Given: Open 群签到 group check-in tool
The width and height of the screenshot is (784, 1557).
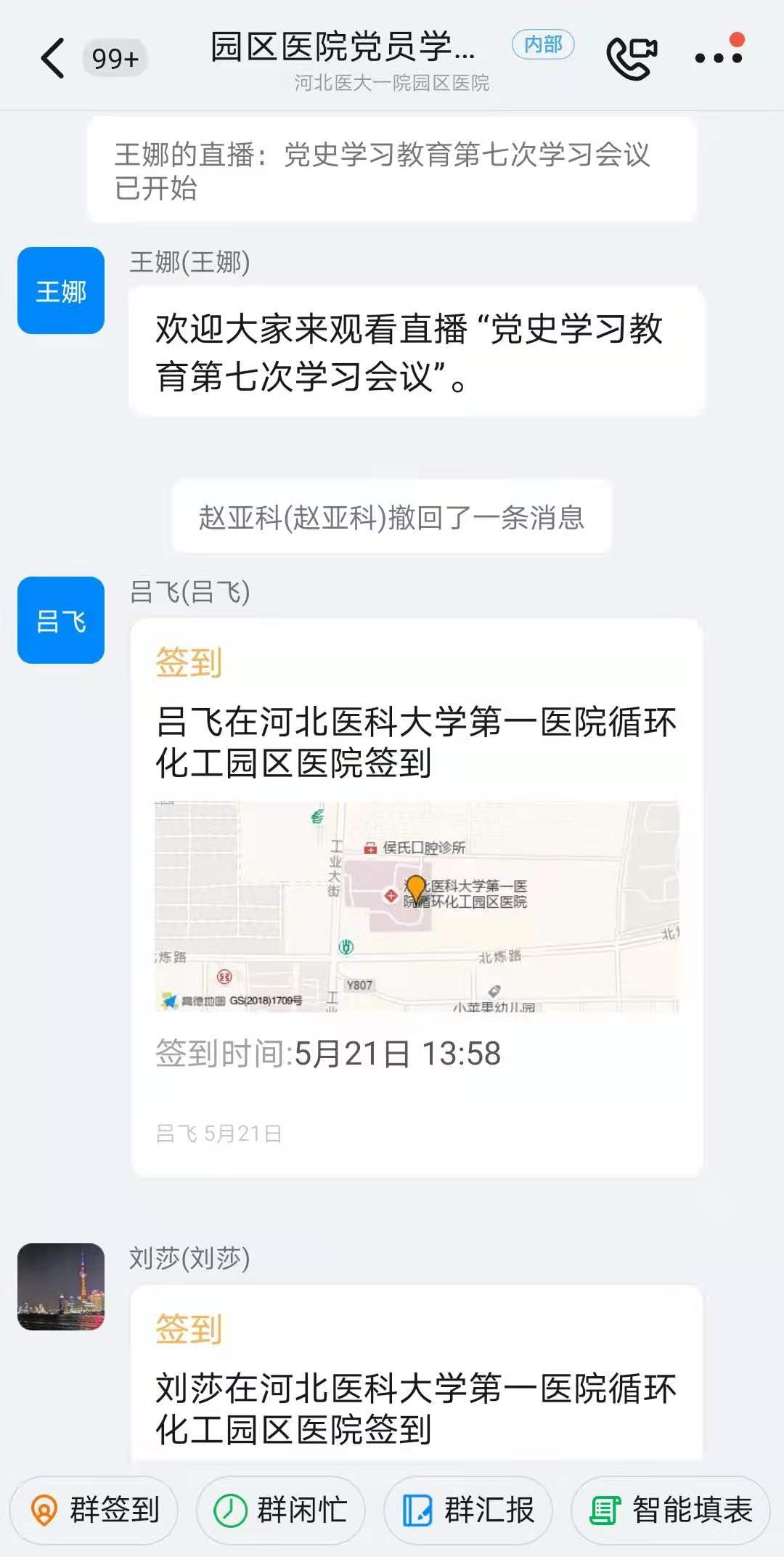Looking at the screenshot, I should pos(92,1509).
